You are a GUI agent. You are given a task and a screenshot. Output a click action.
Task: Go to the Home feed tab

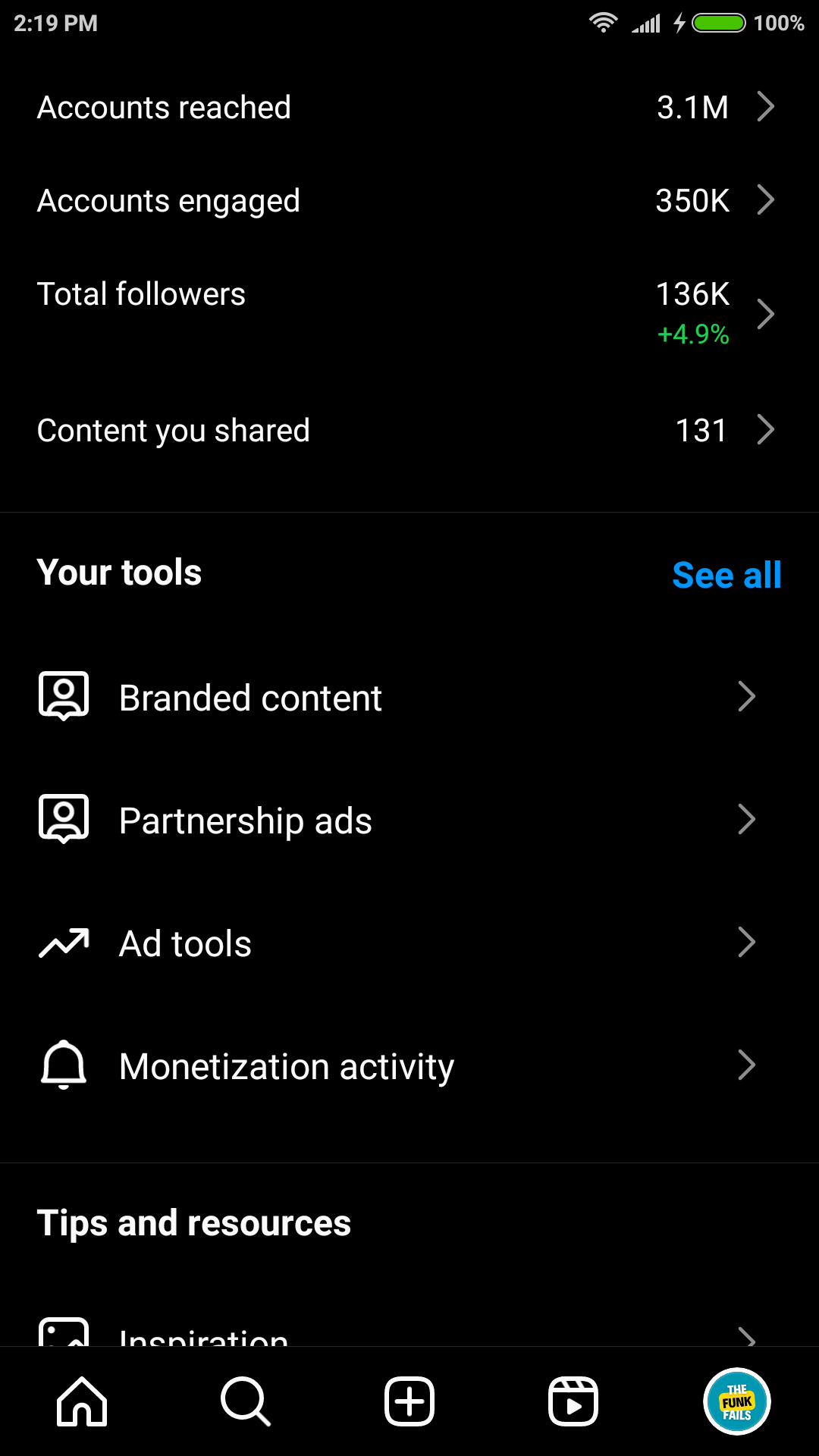coord(82,1401)
